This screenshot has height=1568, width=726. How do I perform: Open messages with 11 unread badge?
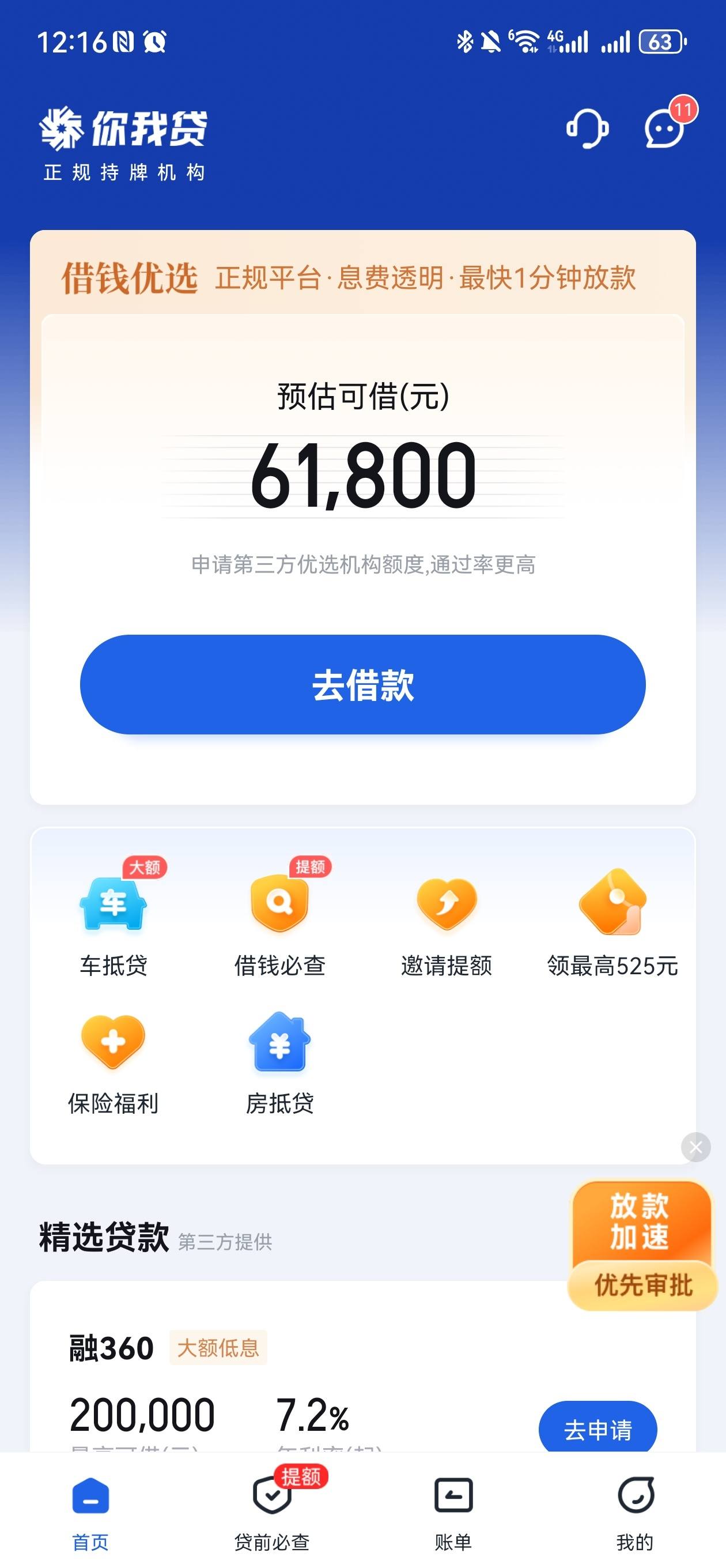[x=664, y=129]
